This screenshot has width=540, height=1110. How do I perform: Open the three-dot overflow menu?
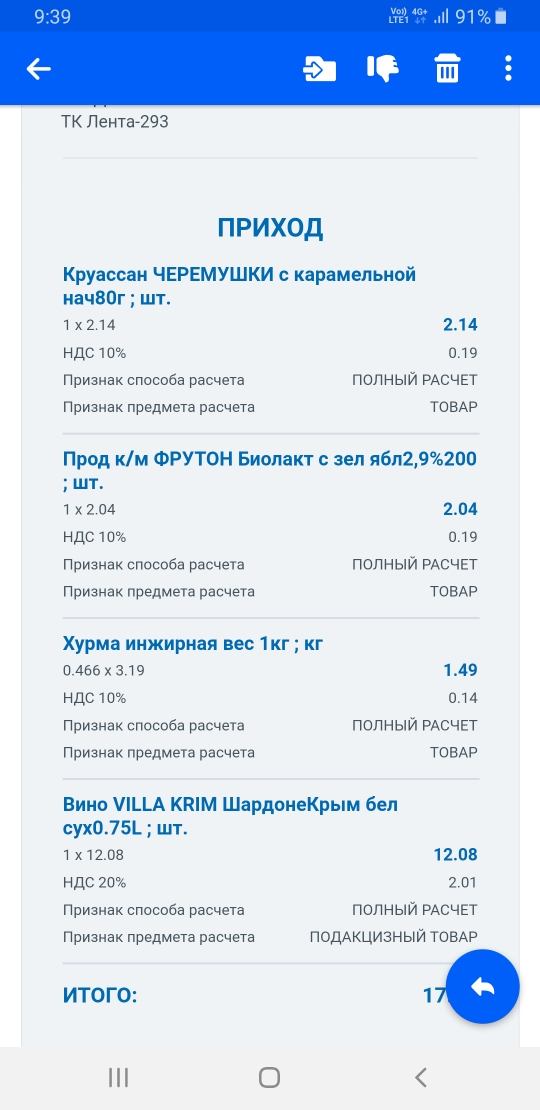(x=508, y=69)
